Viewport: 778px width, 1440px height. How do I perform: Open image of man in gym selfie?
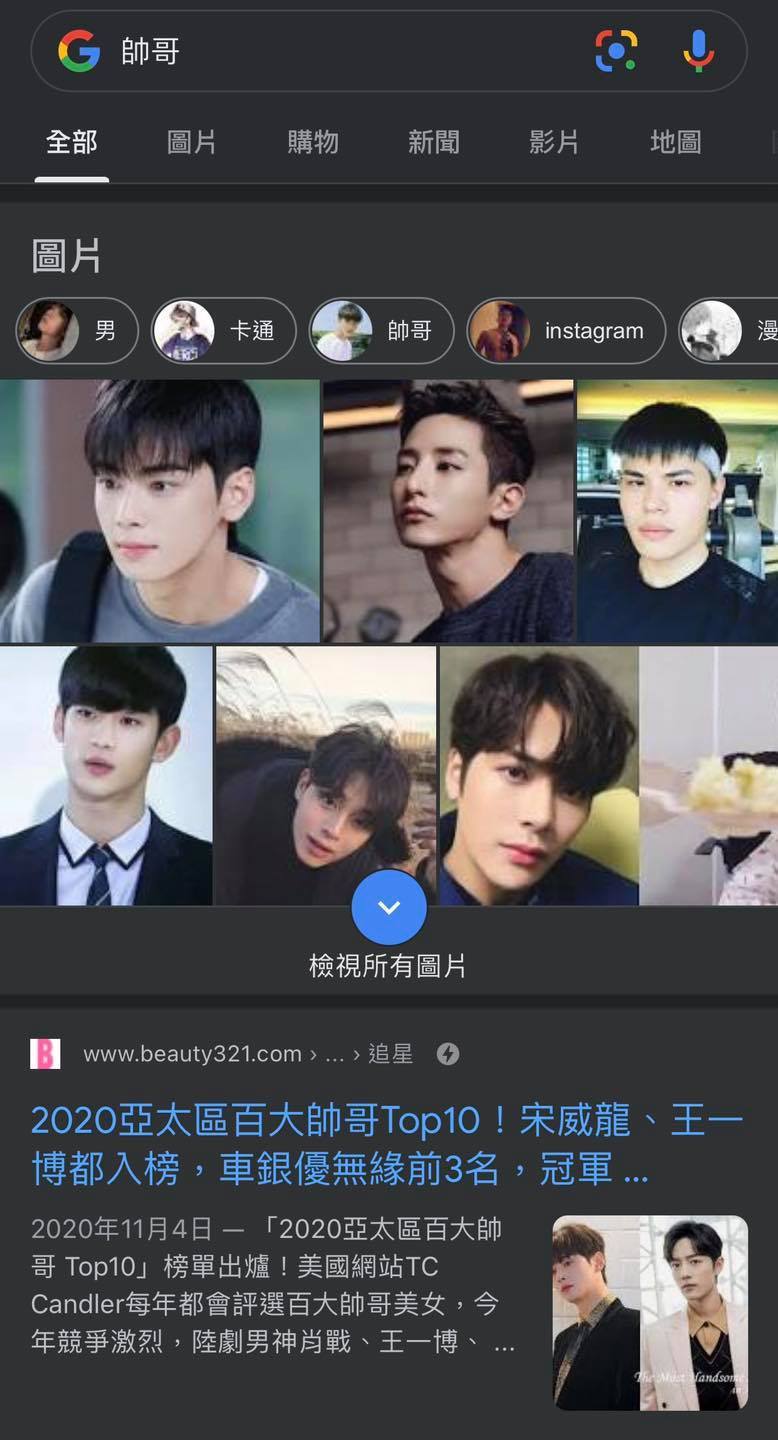click(x=677, y=511)
